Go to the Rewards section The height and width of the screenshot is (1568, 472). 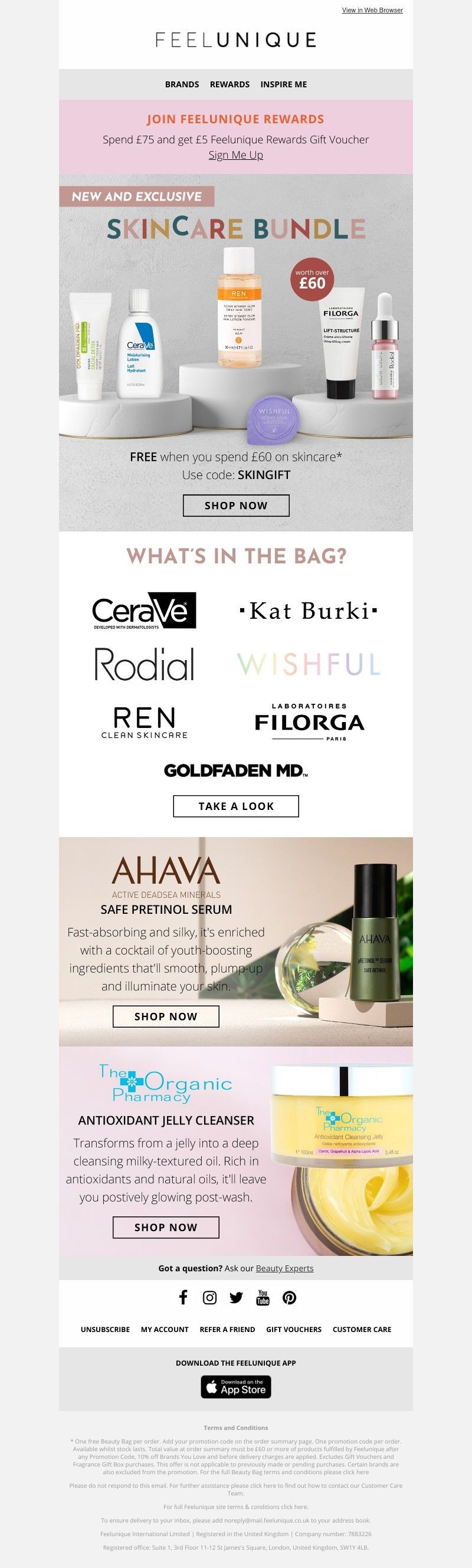pyautogui.click(x=230, y=84)
